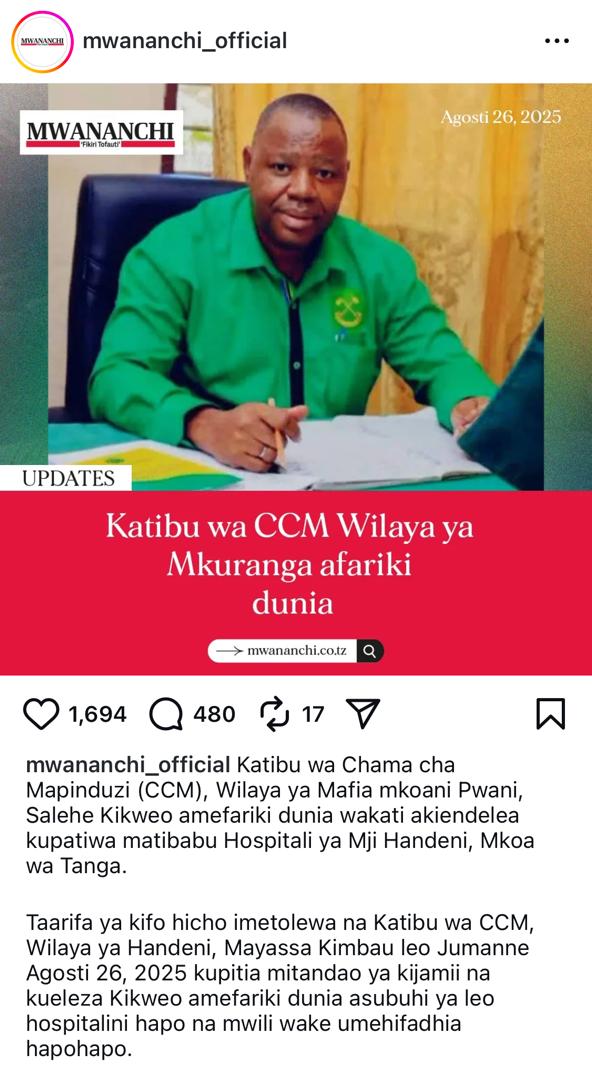This screenshot has height=1080, width=592.
Task: Open mwananchi_official profile picture story
Action: (42, 41)
